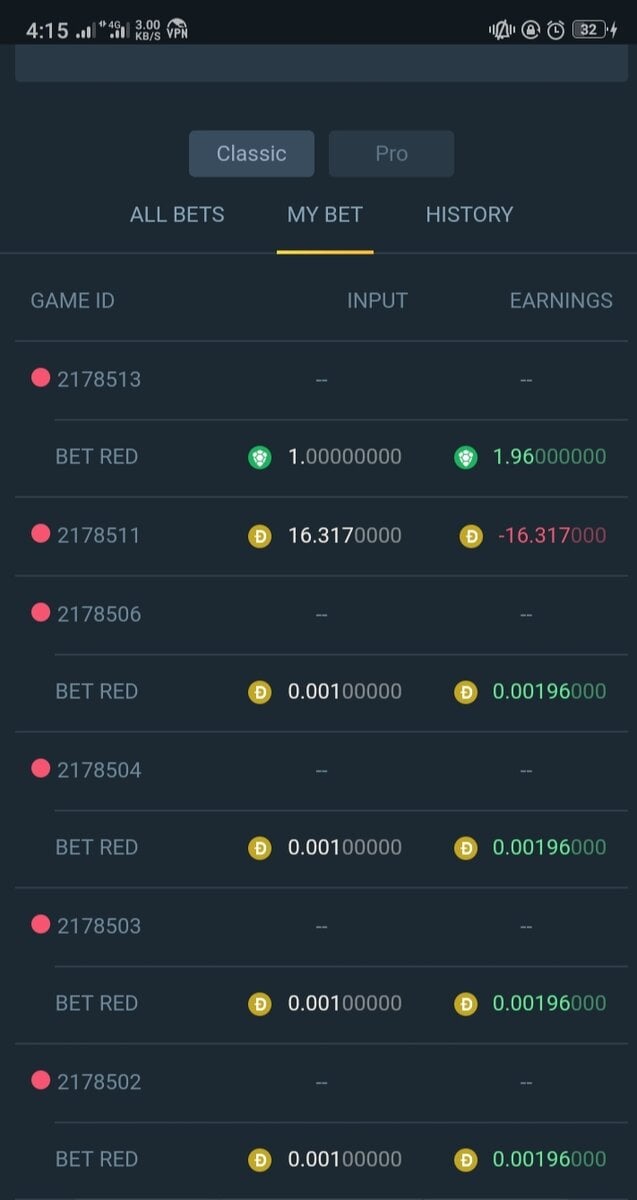Switch to Classic mode

pos(252,154)
